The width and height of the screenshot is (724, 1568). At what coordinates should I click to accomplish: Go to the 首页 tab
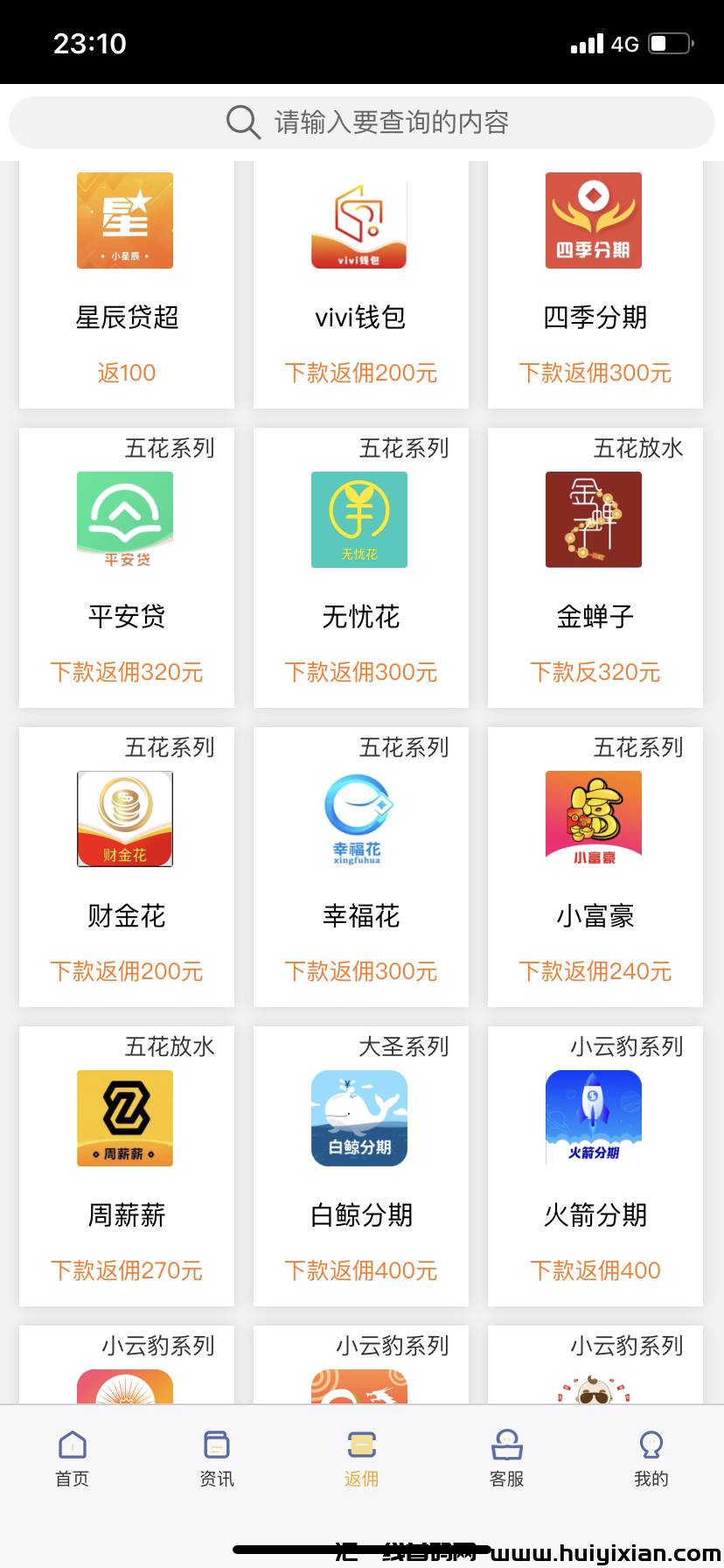coord(72,1458)
